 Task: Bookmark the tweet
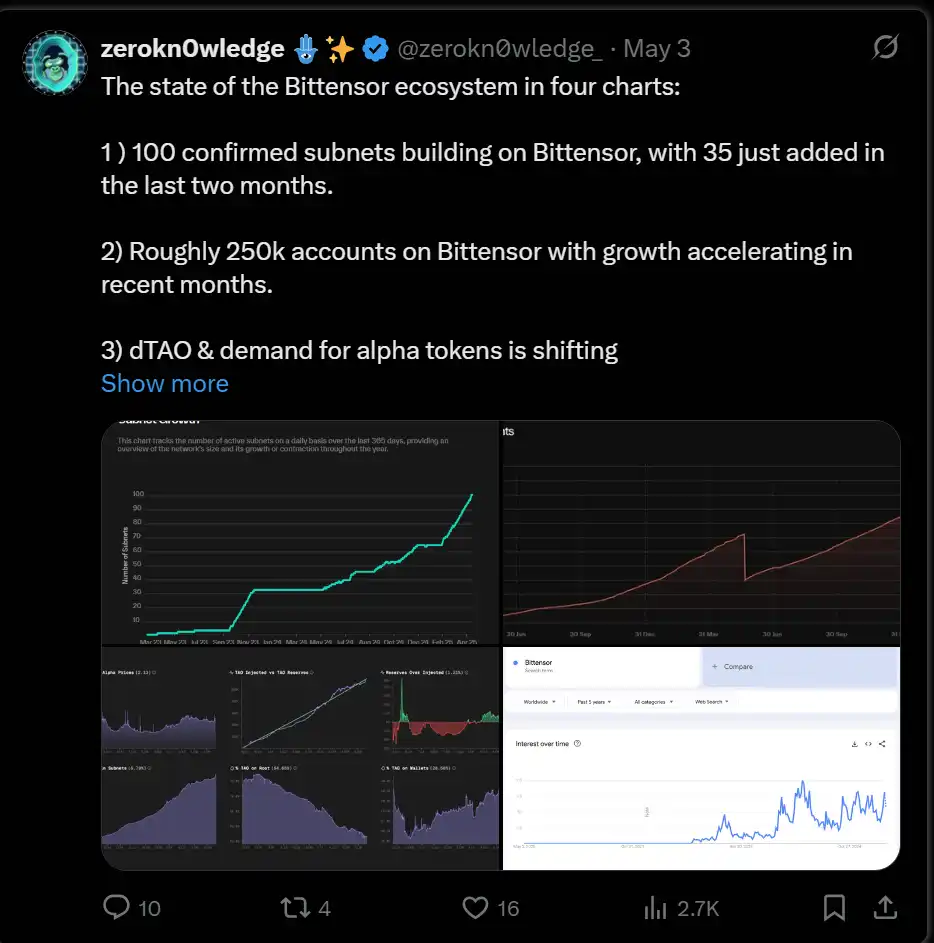[835, 907]
